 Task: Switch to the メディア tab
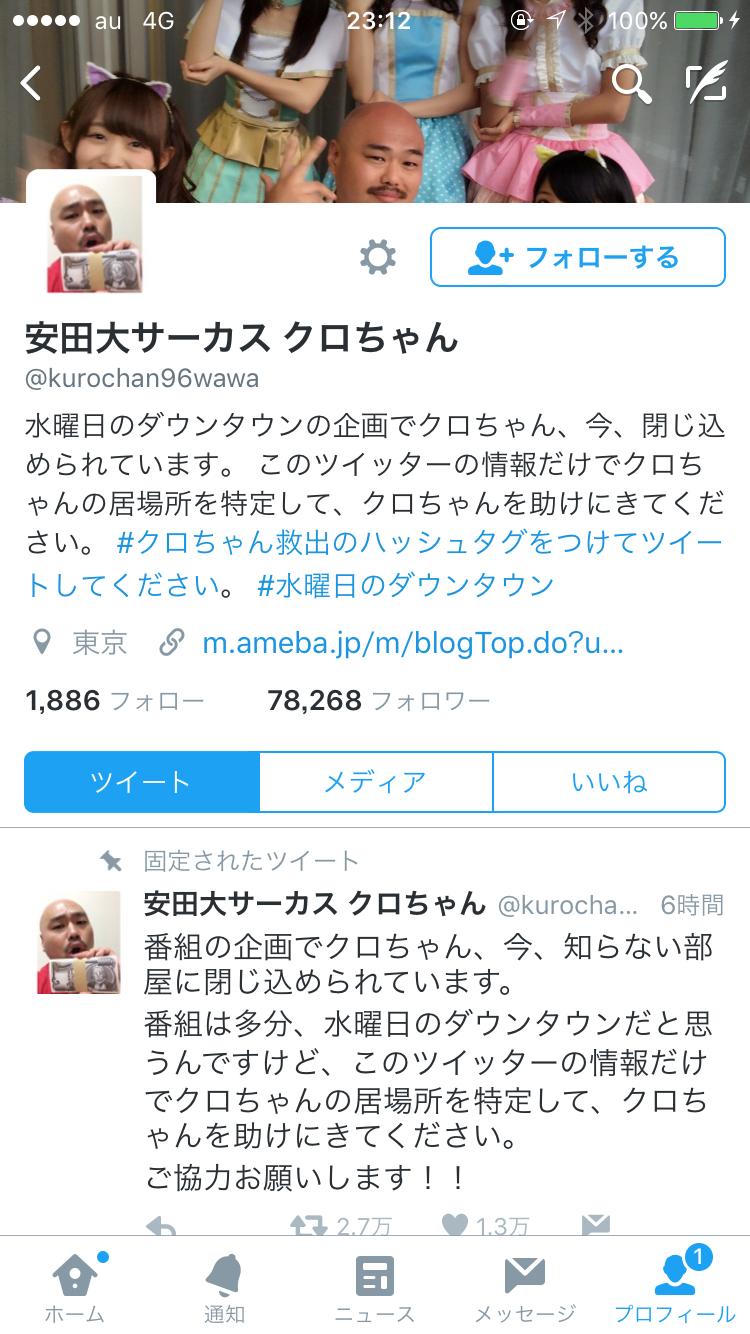(375, 782)
